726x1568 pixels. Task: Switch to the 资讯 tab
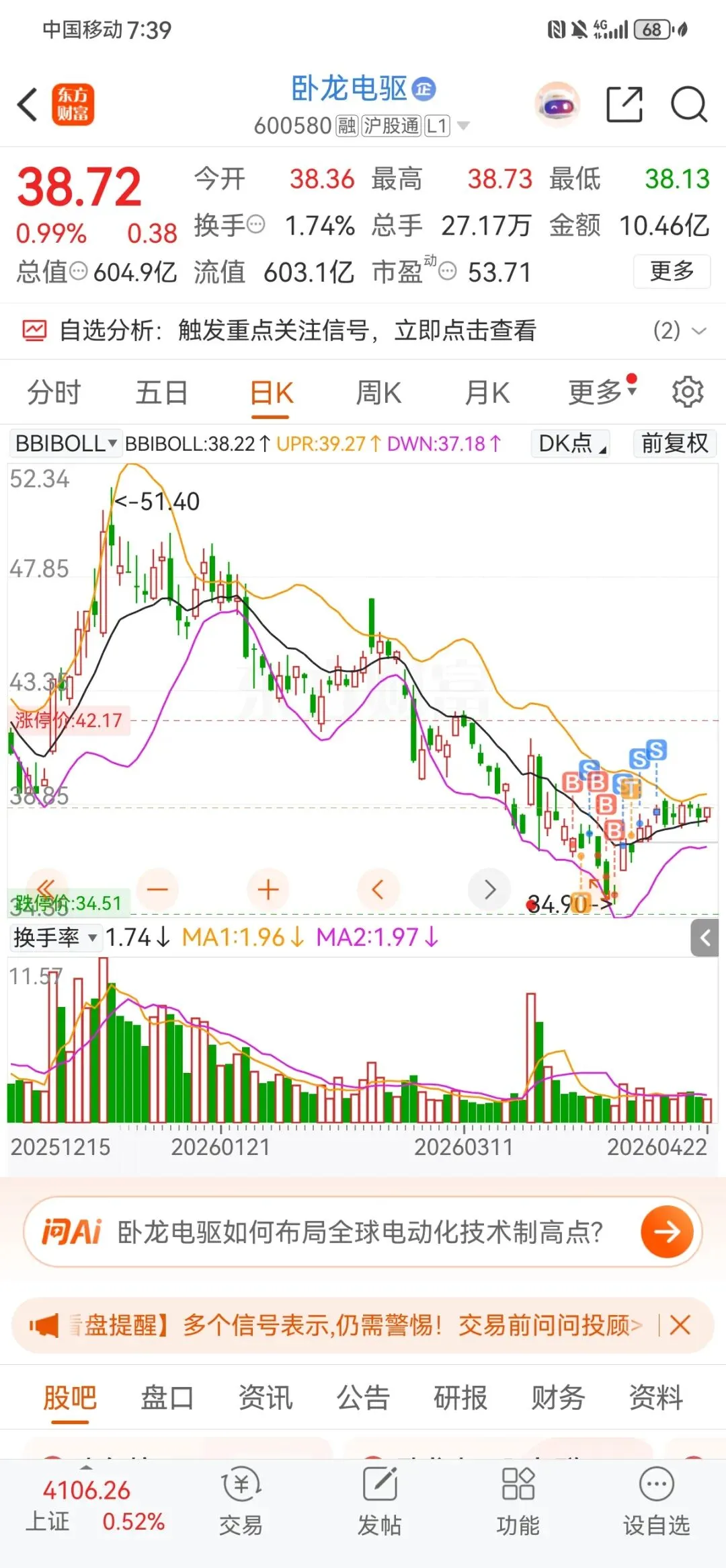pos(266,1398)
